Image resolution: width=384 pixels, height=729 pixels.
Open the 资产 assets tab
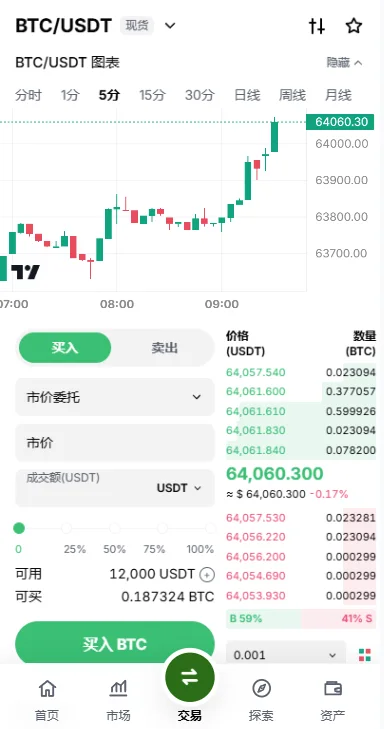coord(332,700)
